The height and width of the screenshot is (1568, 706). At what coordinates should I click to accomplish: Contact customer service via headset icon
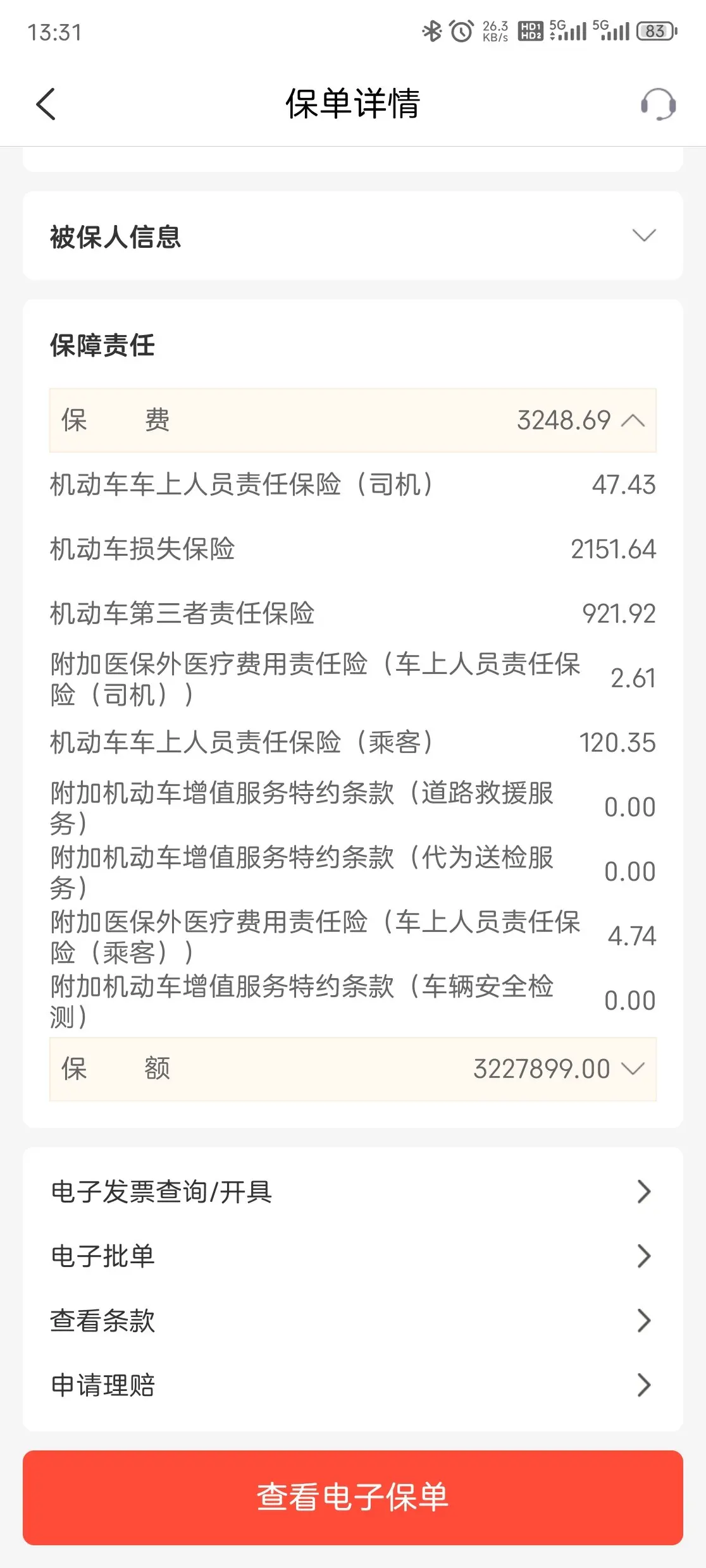[x=658, y=104]
